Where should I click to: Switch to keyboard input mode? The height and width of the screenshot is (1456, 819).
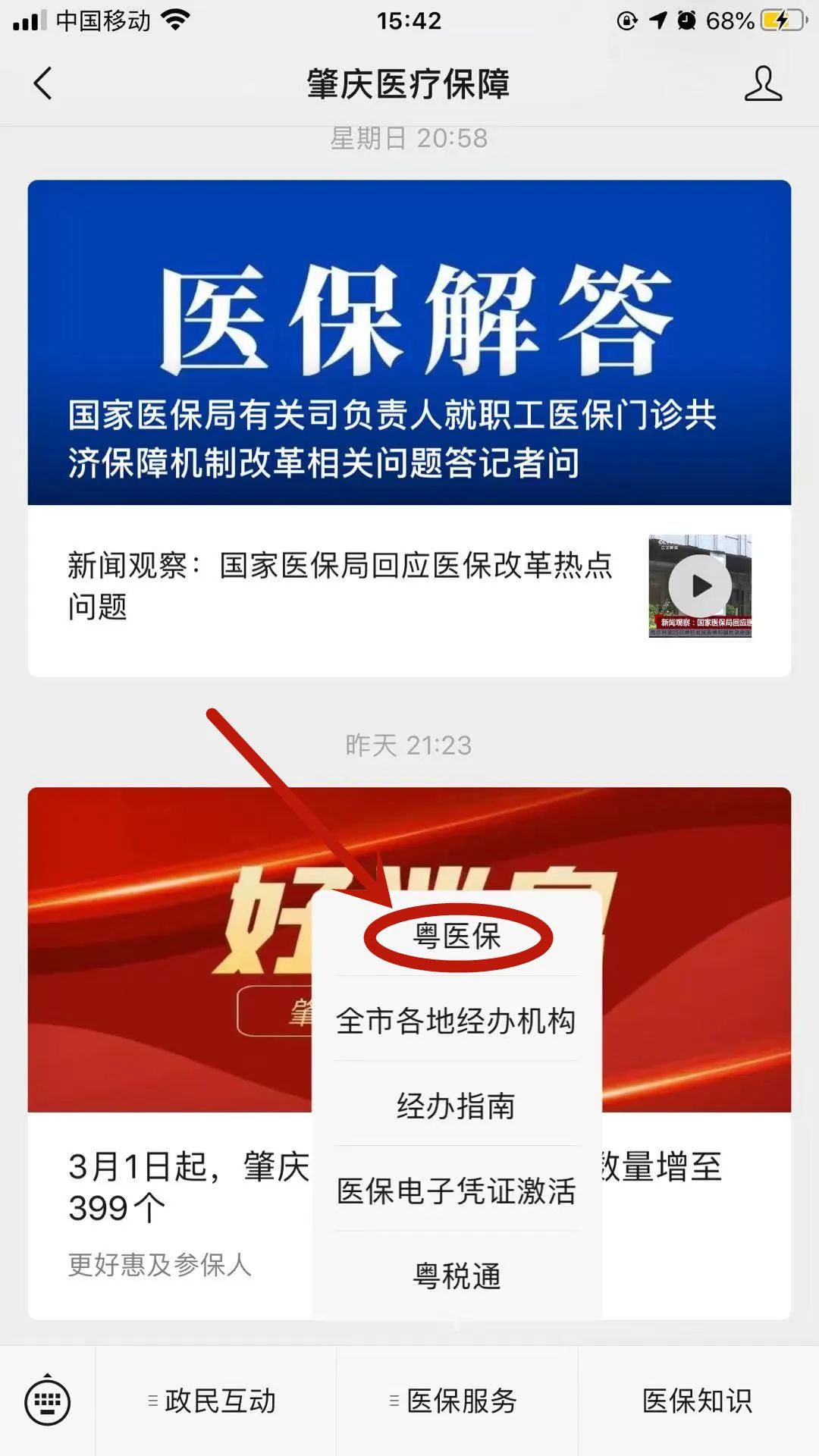click(x=48, y=1401)
